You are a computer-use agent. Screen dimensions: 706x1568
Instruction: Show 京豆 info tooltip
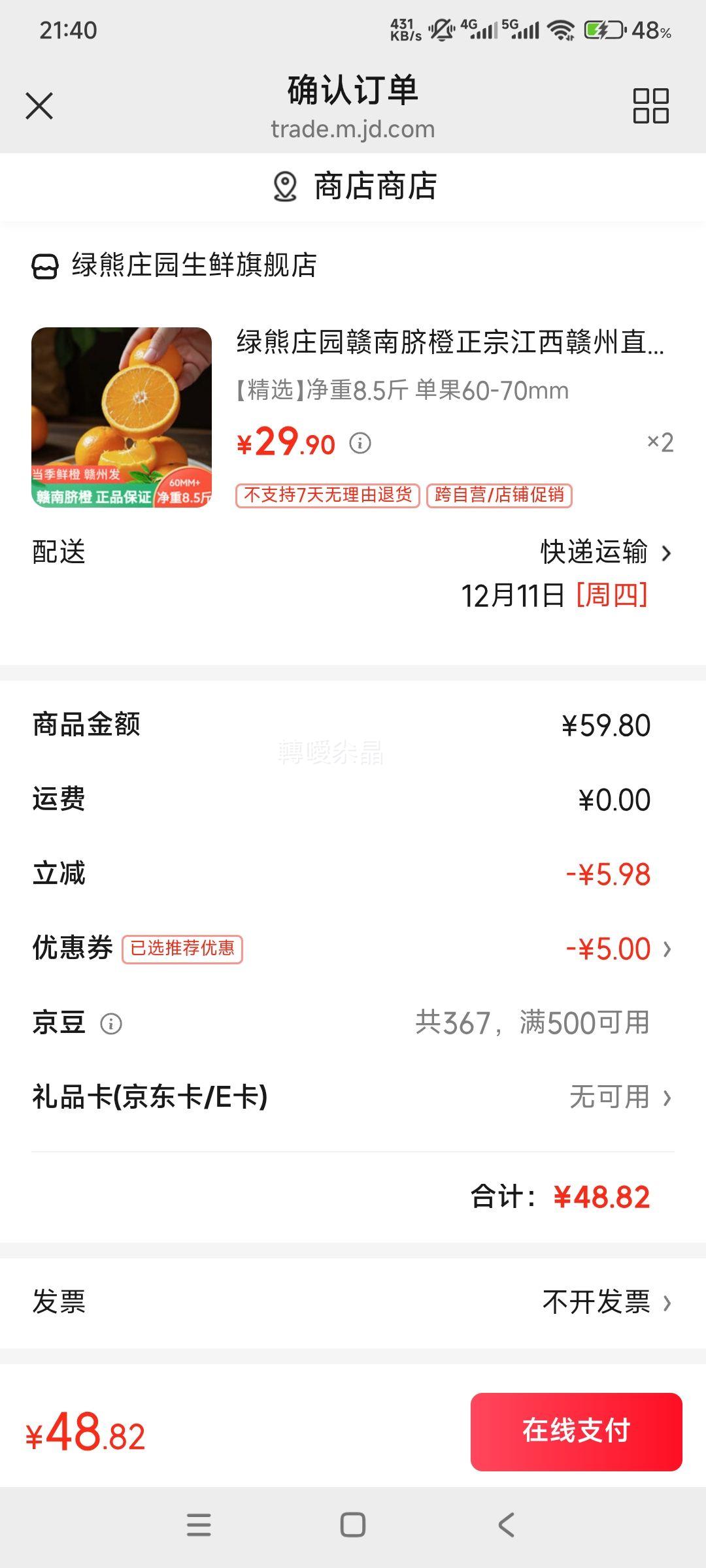111,1023
